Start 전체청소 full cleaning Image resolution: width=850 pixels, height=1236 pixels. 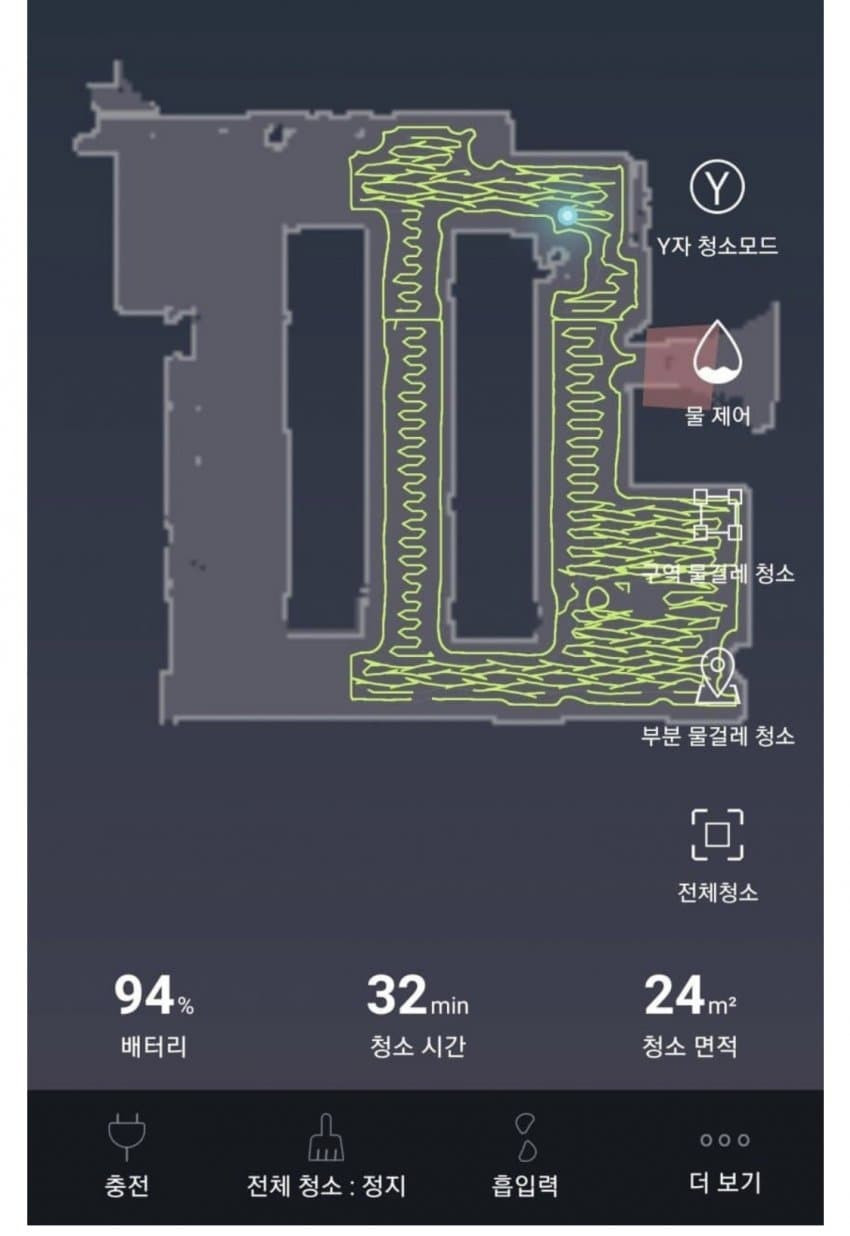(717, 834)
